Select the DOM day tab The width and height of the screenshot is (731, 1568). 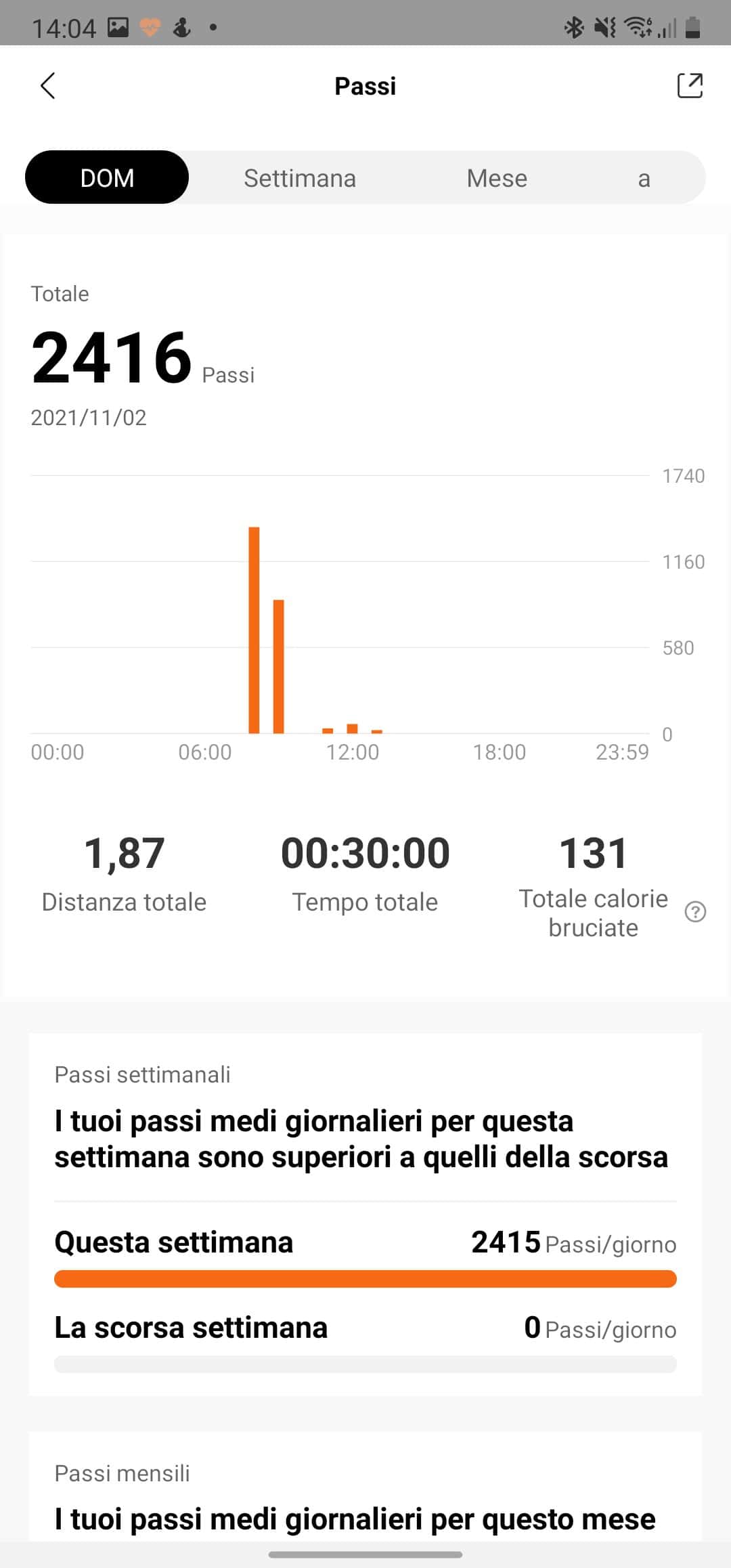(x=107, y=177)
